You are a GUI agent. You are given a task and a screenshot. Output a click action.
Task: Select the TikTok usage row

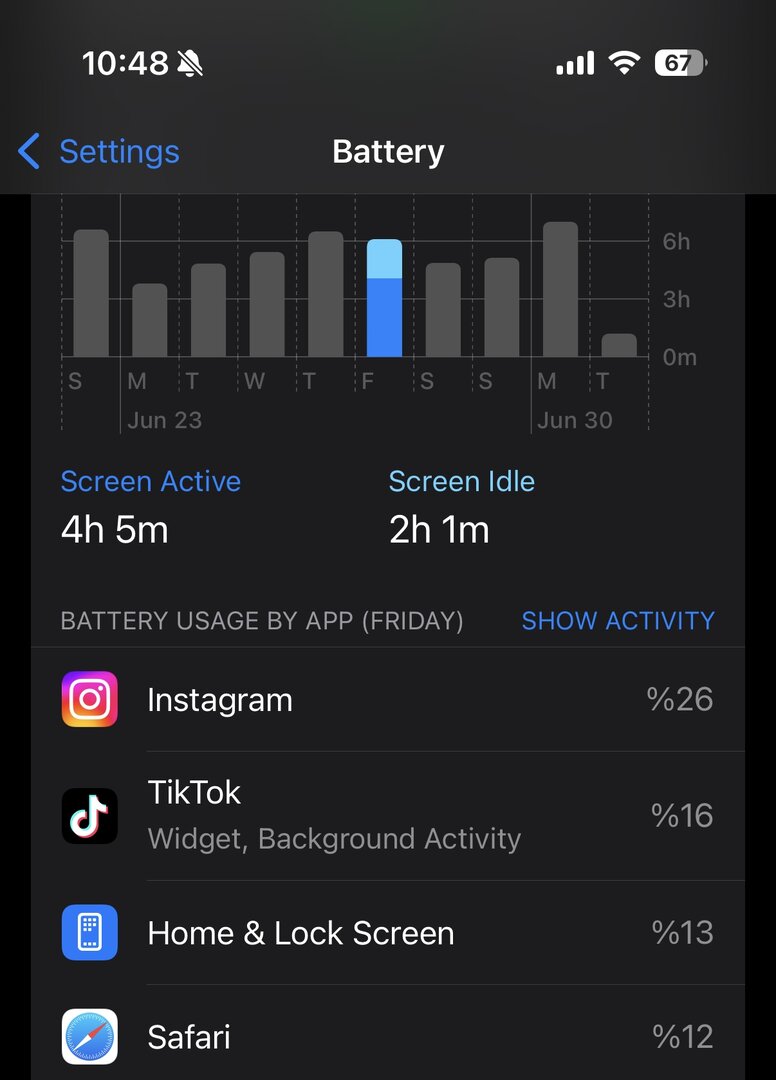(388, 816)
